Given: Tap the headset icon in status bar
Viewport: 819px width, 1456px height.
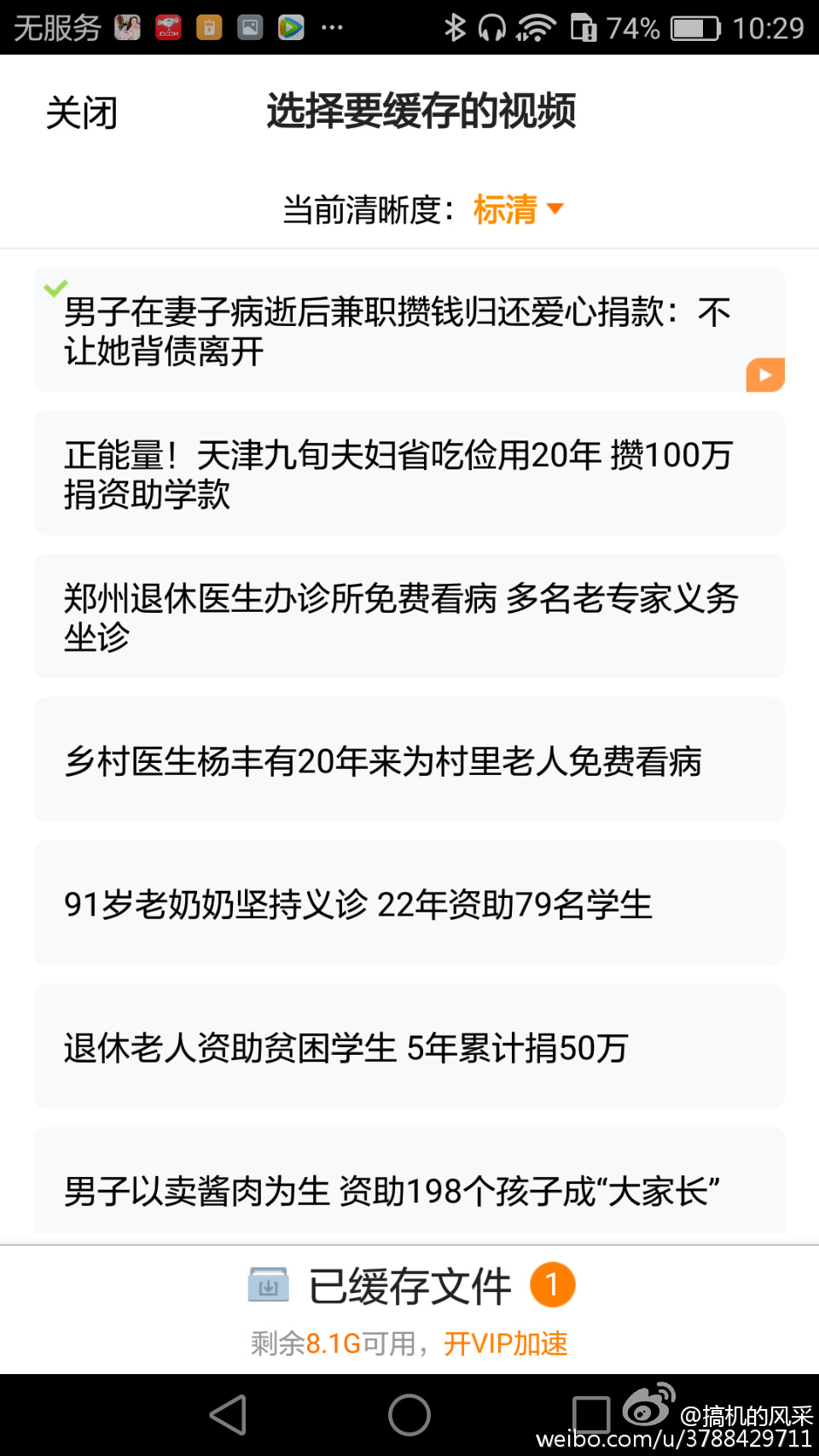Looking at the screenshot, I should pos(491,28).
